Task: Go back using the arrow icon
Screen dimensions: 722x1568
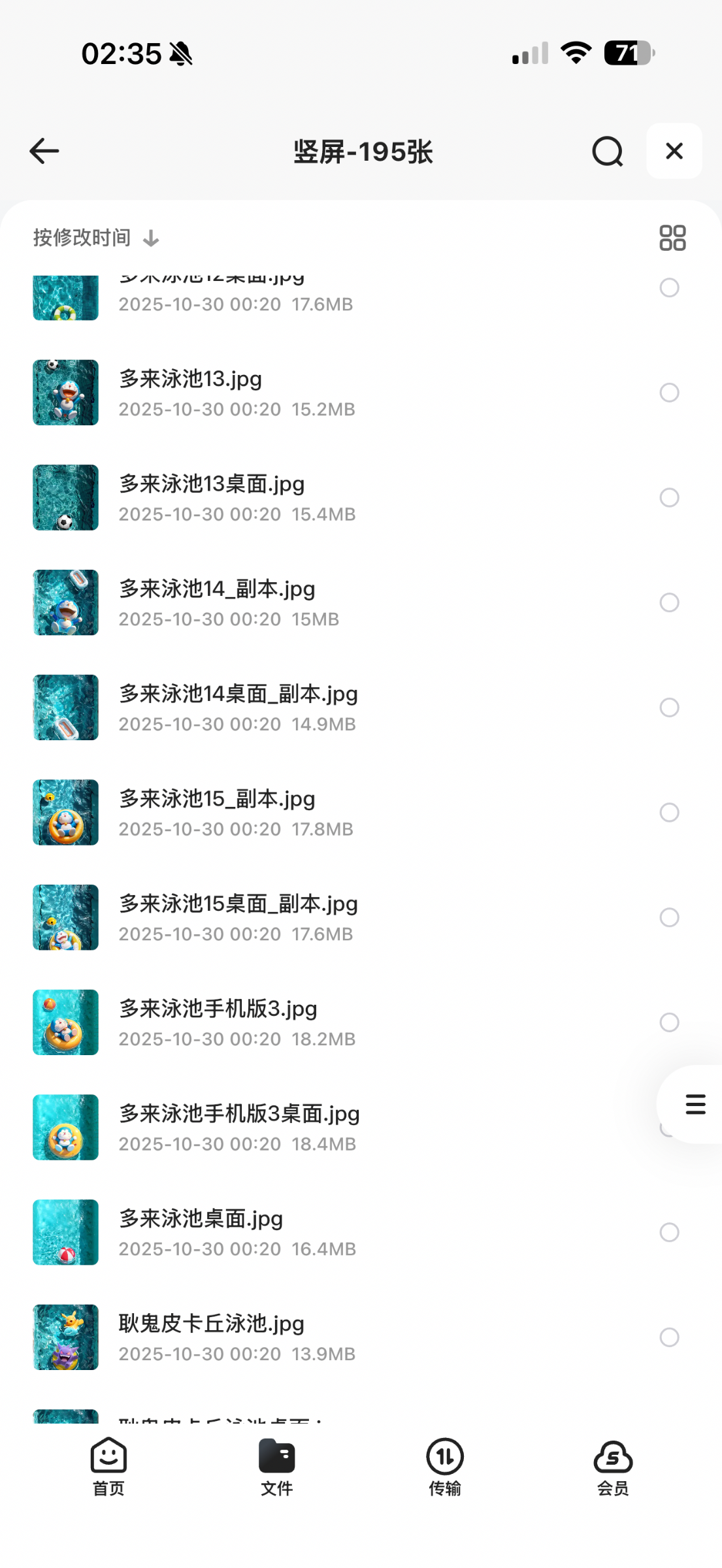Action: [44, 151]
